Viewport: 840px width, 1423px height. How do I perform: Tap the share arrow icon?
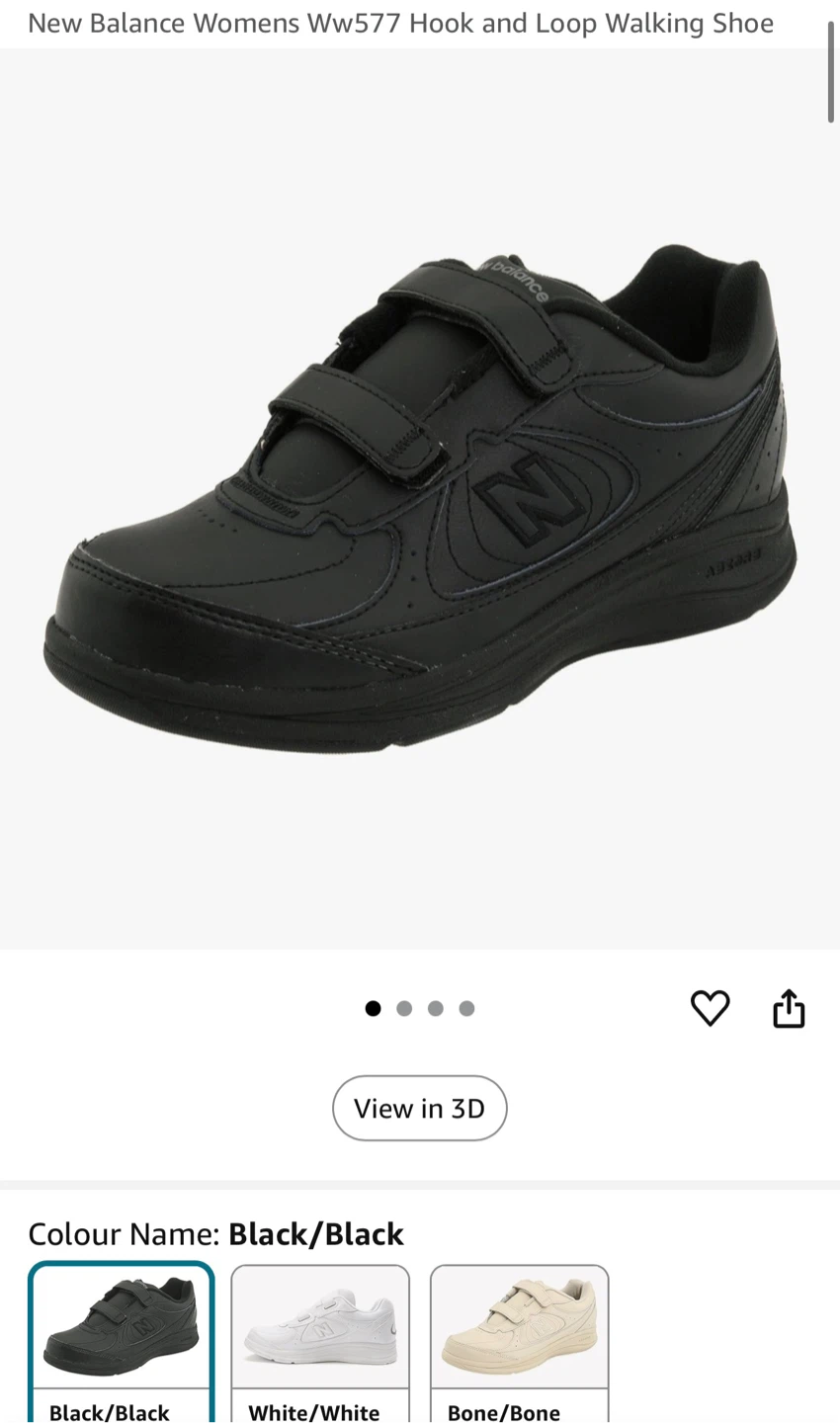[788, 1008]
